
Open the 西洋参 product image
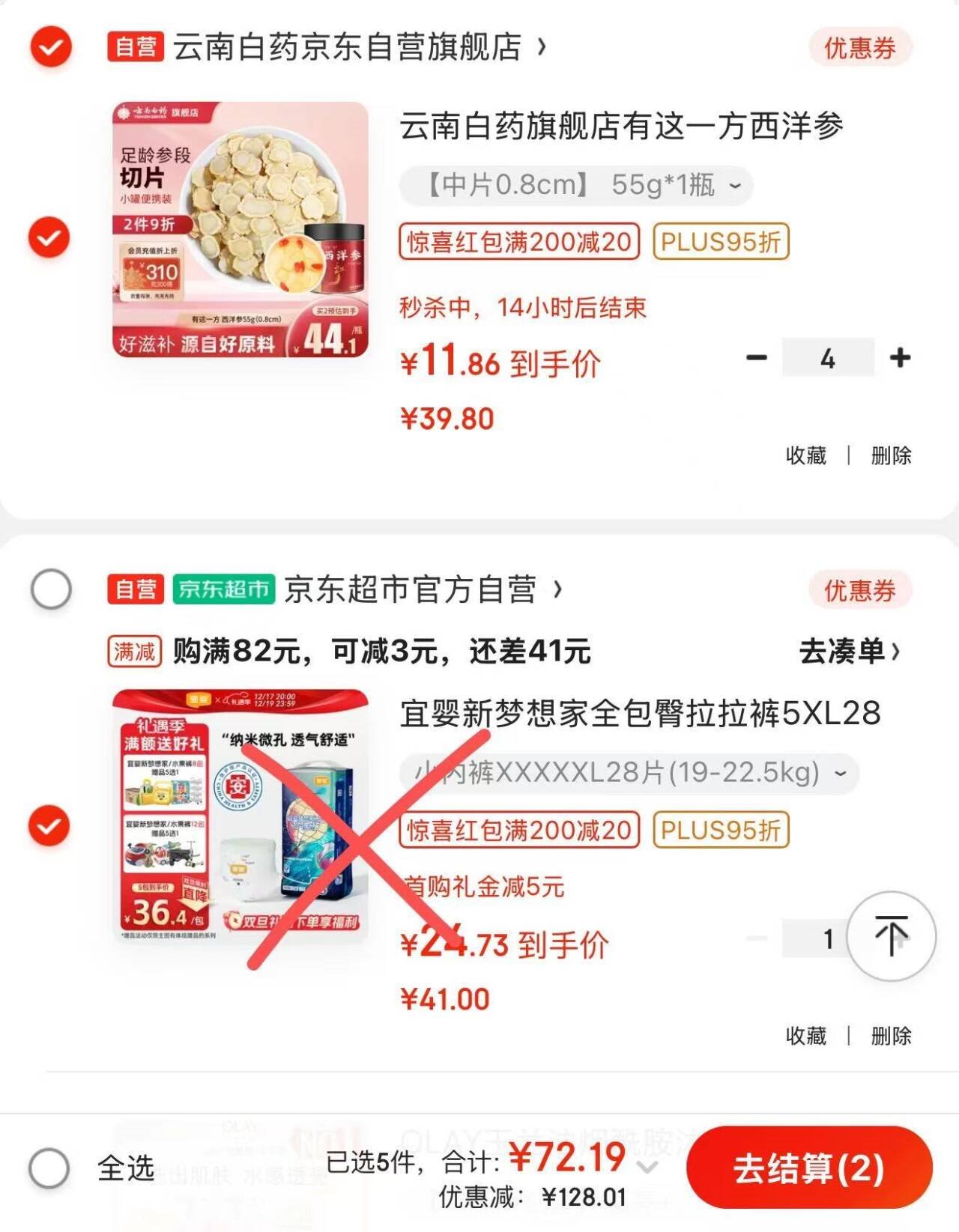coord(240,229)
